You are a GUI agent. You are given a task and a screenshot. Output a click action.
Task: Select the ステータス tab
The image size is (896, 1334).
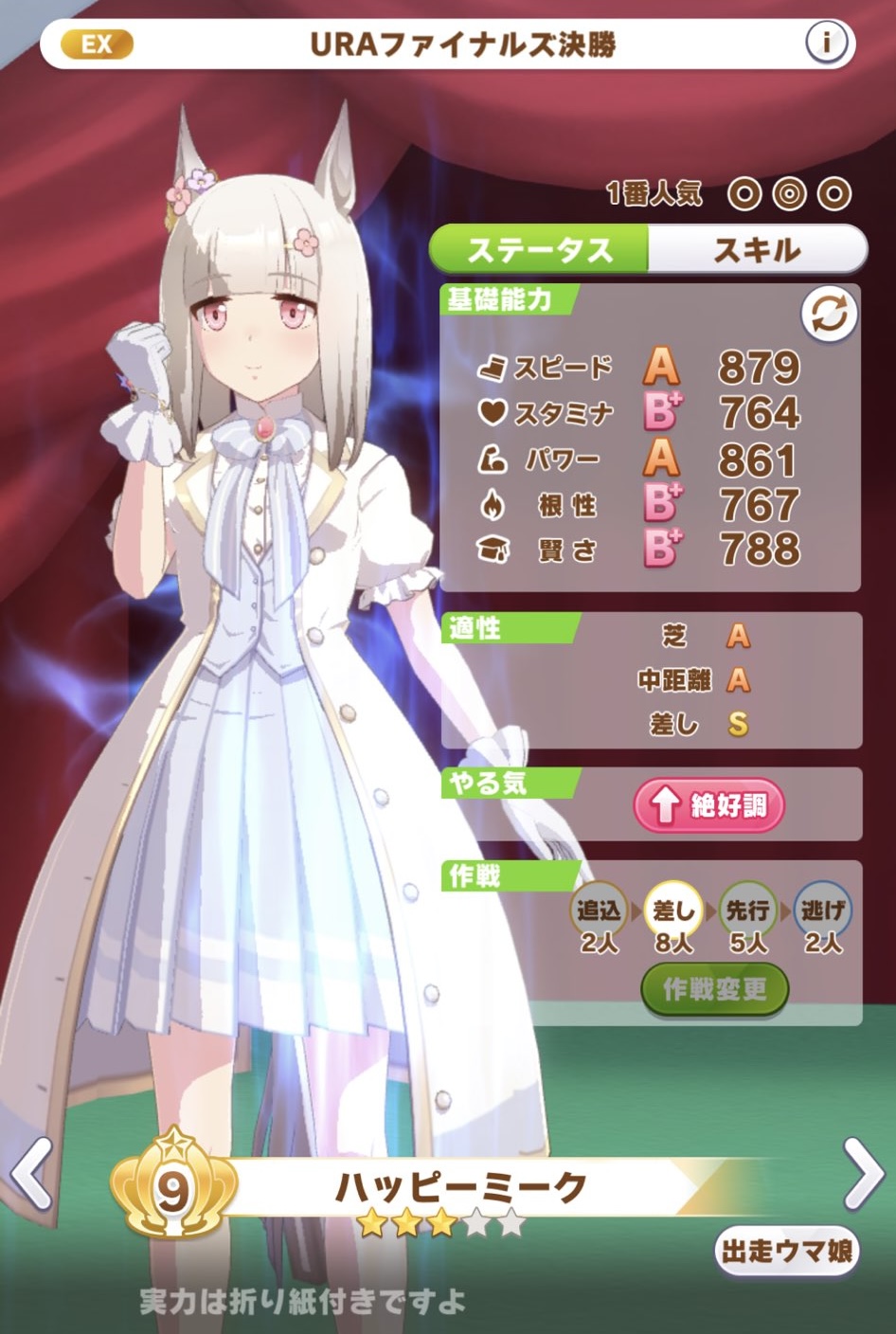(x=539, y=250)
